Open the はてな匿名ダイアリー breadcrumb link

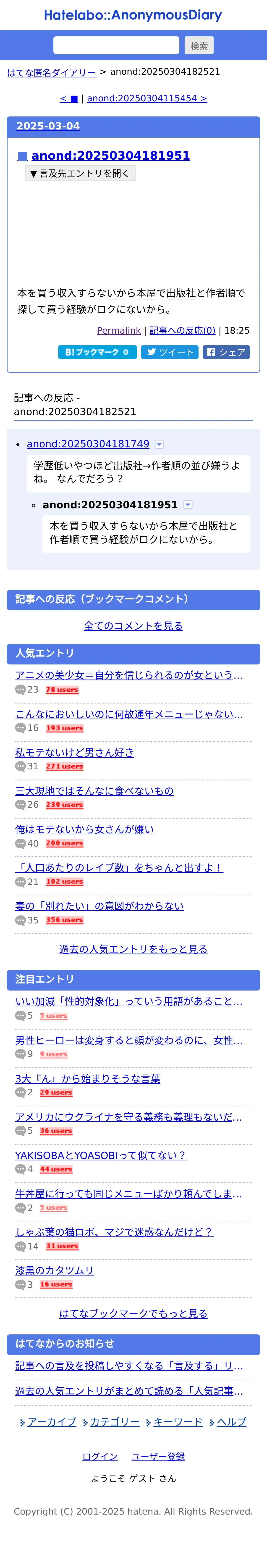pyautogui.click(x=51, y=72)
